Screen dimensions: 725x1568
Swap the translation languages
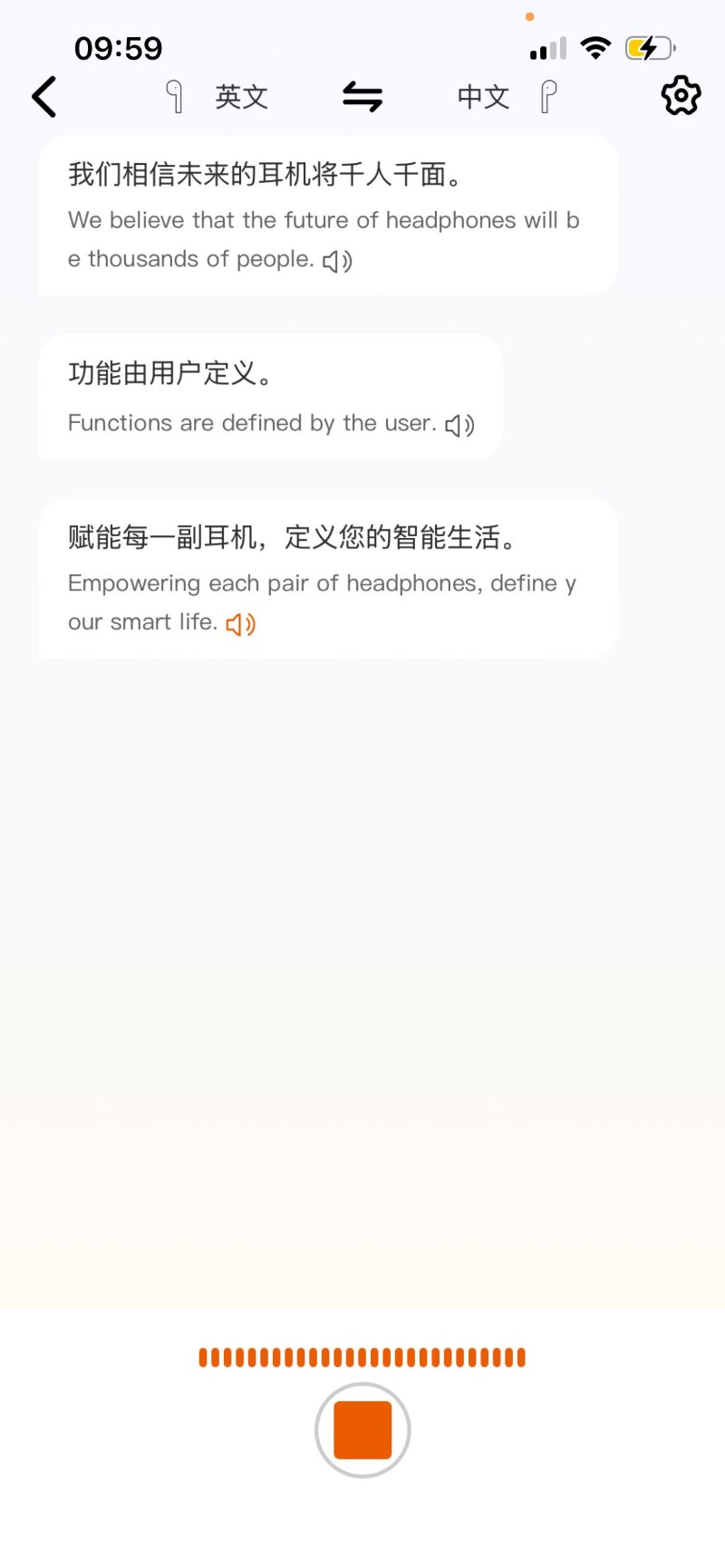[362, 97]
